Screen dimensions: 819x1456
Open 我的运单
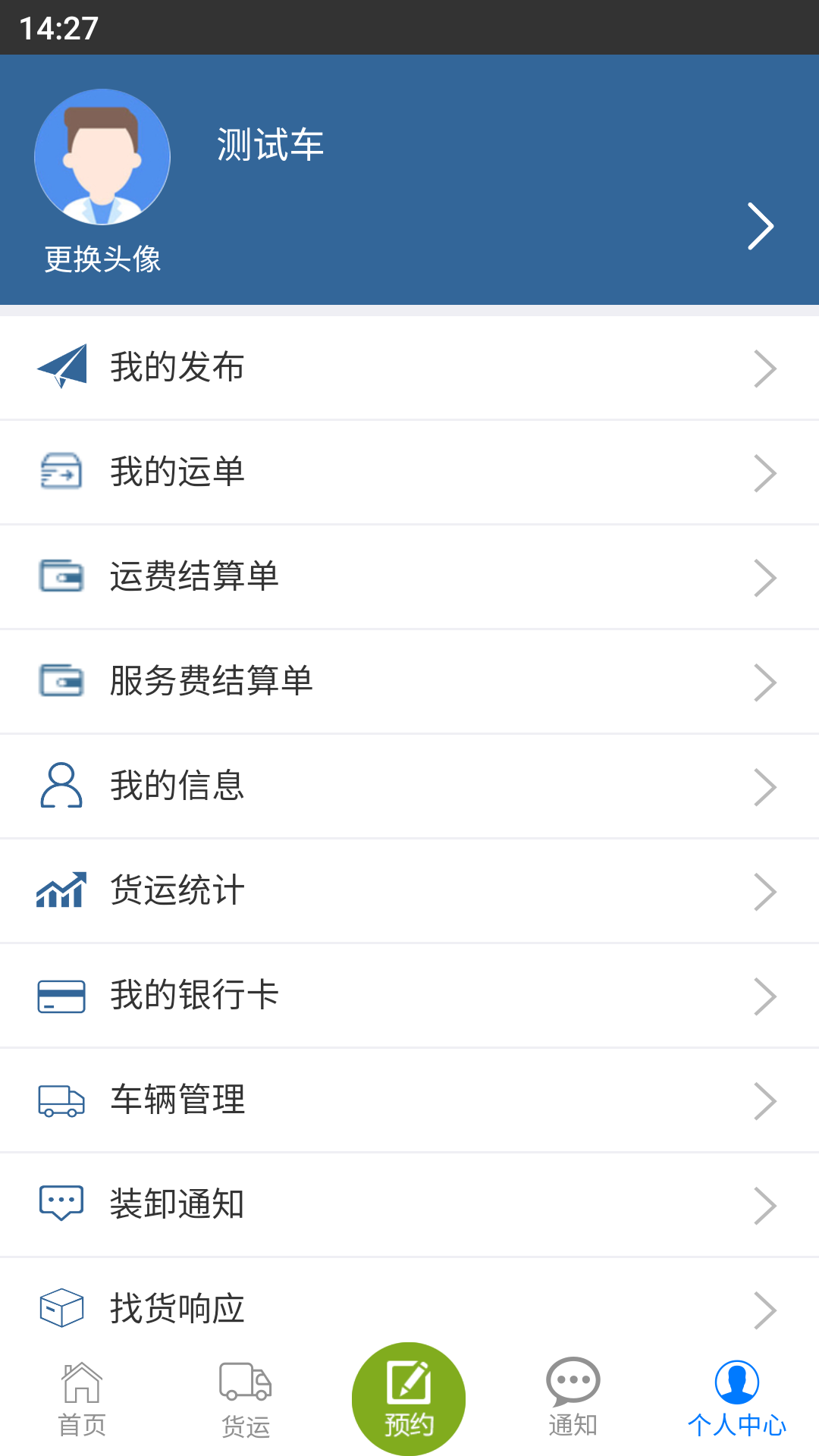pyautogui.click(x=409, y=472)
